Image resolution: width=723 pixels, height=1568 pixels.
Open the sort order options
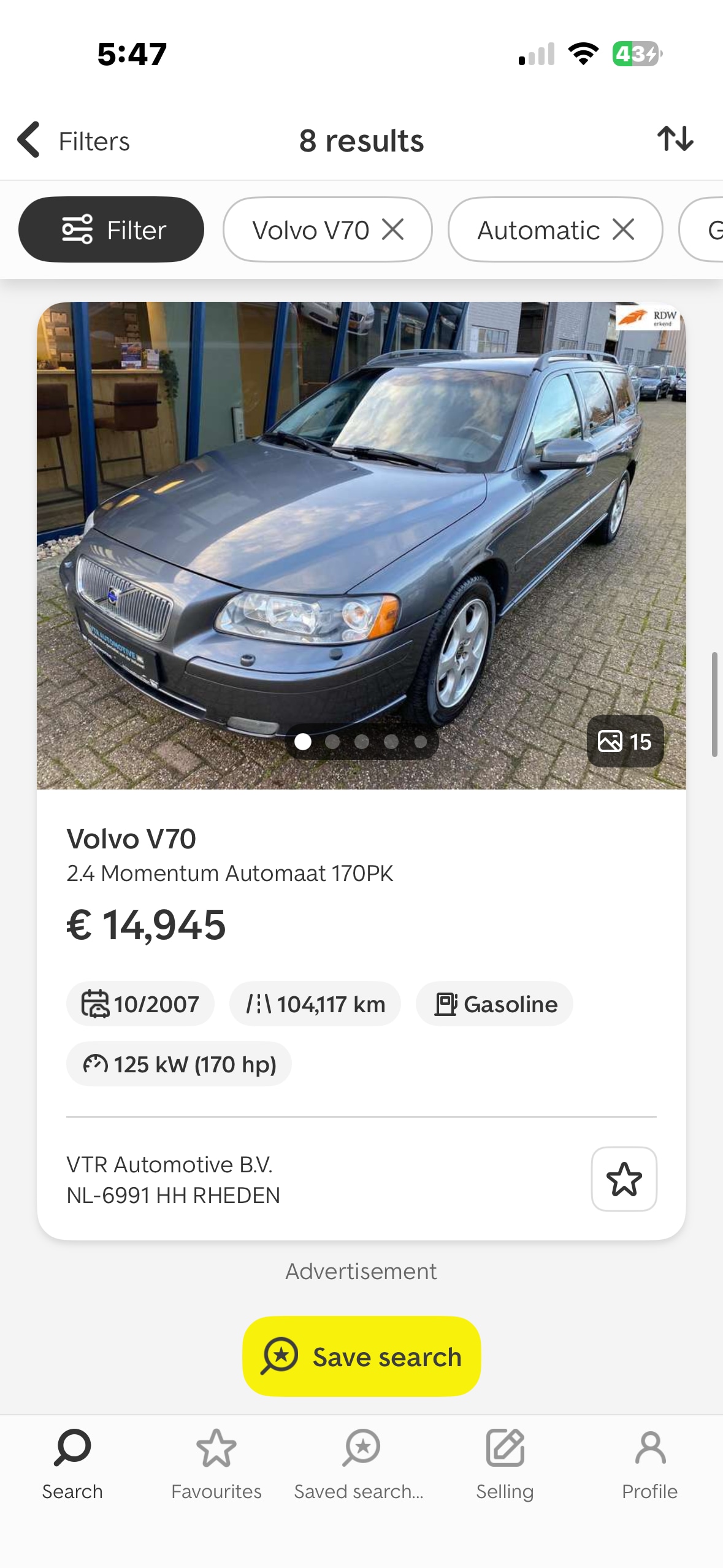click(676, 140)
